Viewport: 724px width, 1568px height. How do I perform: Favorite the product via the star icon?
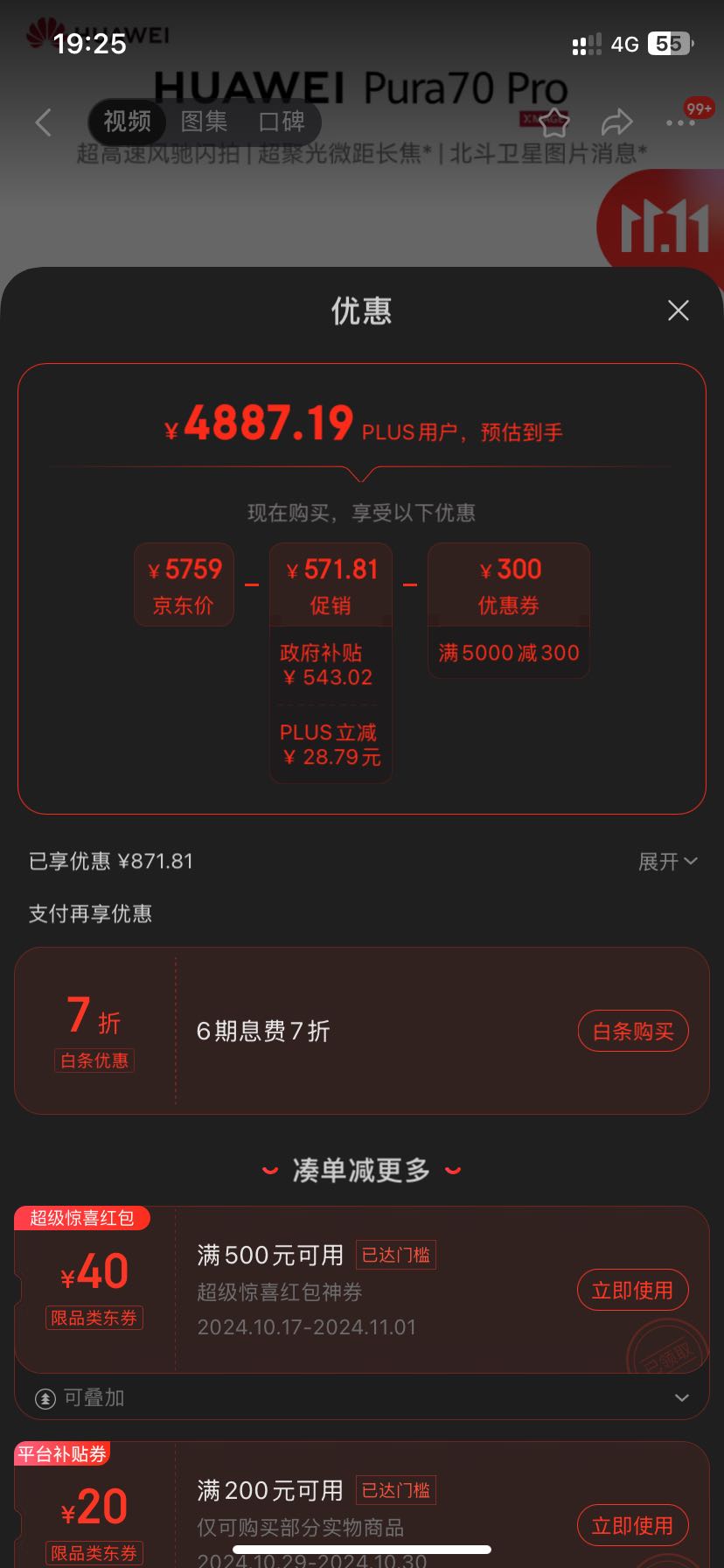(554, 122)
